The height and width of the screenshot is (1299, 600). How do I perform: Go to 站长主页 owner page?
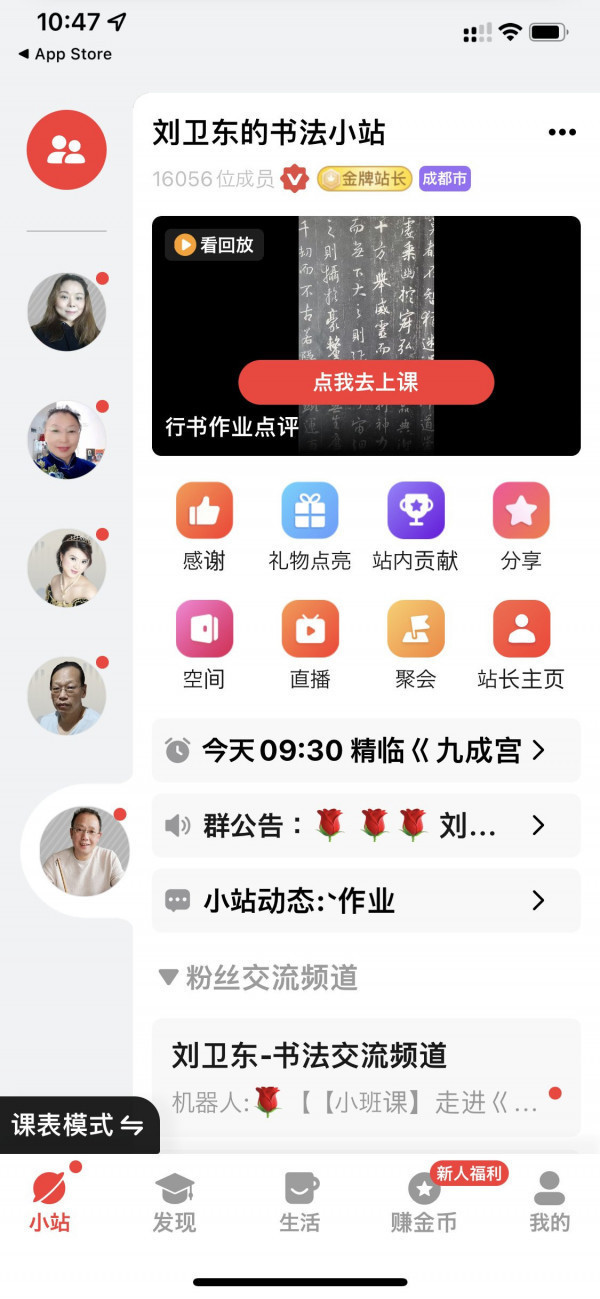521,645
